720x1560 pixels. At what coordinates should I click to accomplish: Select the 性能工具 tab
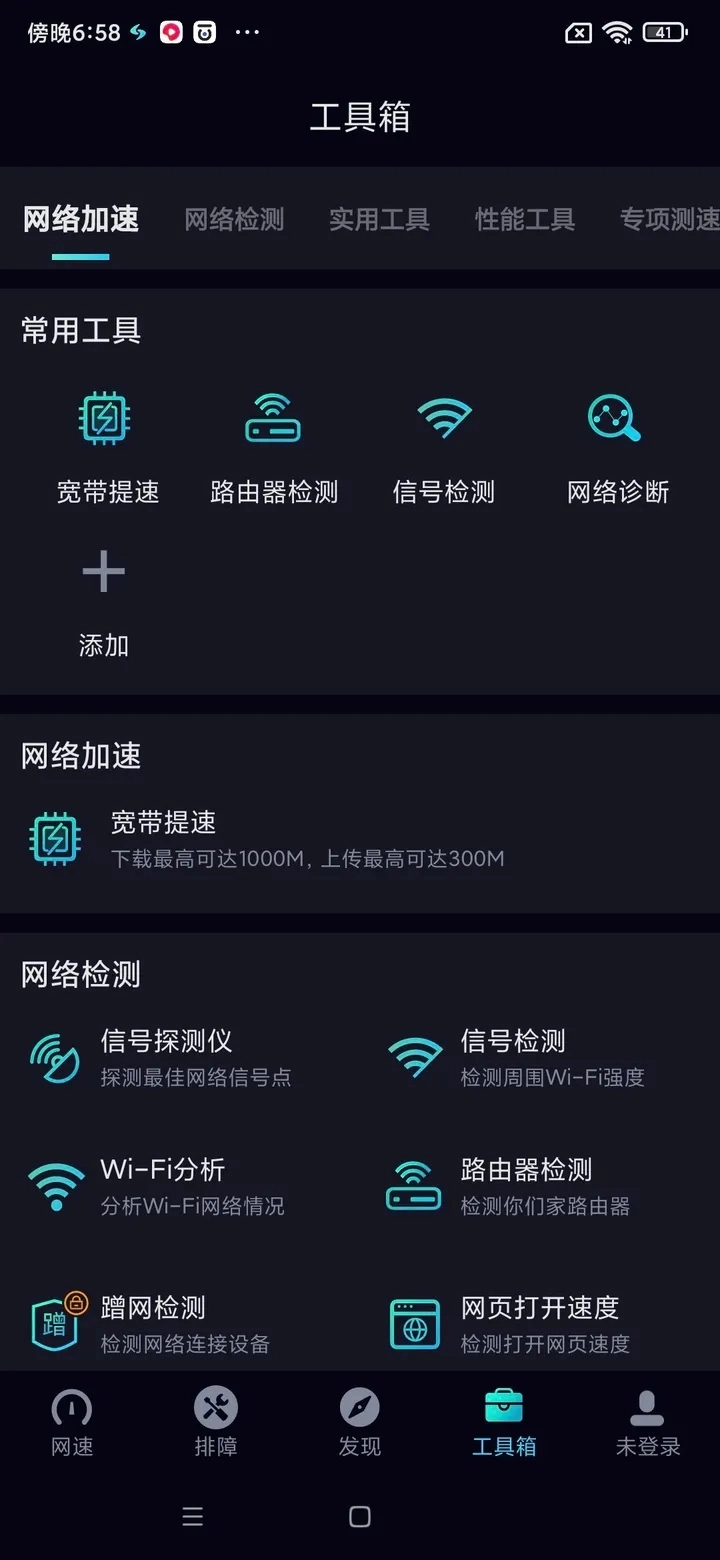click(524, 220)
